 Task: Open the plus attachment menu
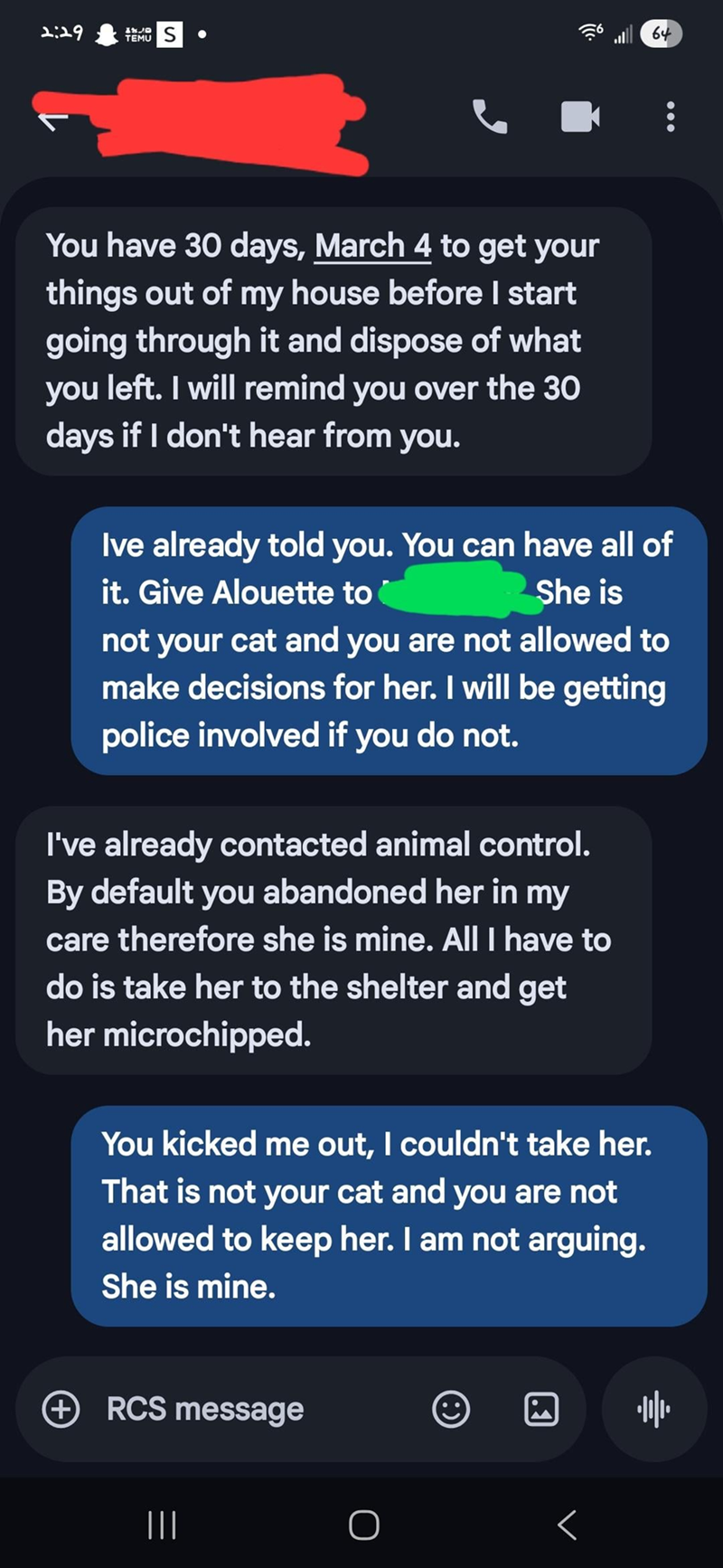(61, 1408)
